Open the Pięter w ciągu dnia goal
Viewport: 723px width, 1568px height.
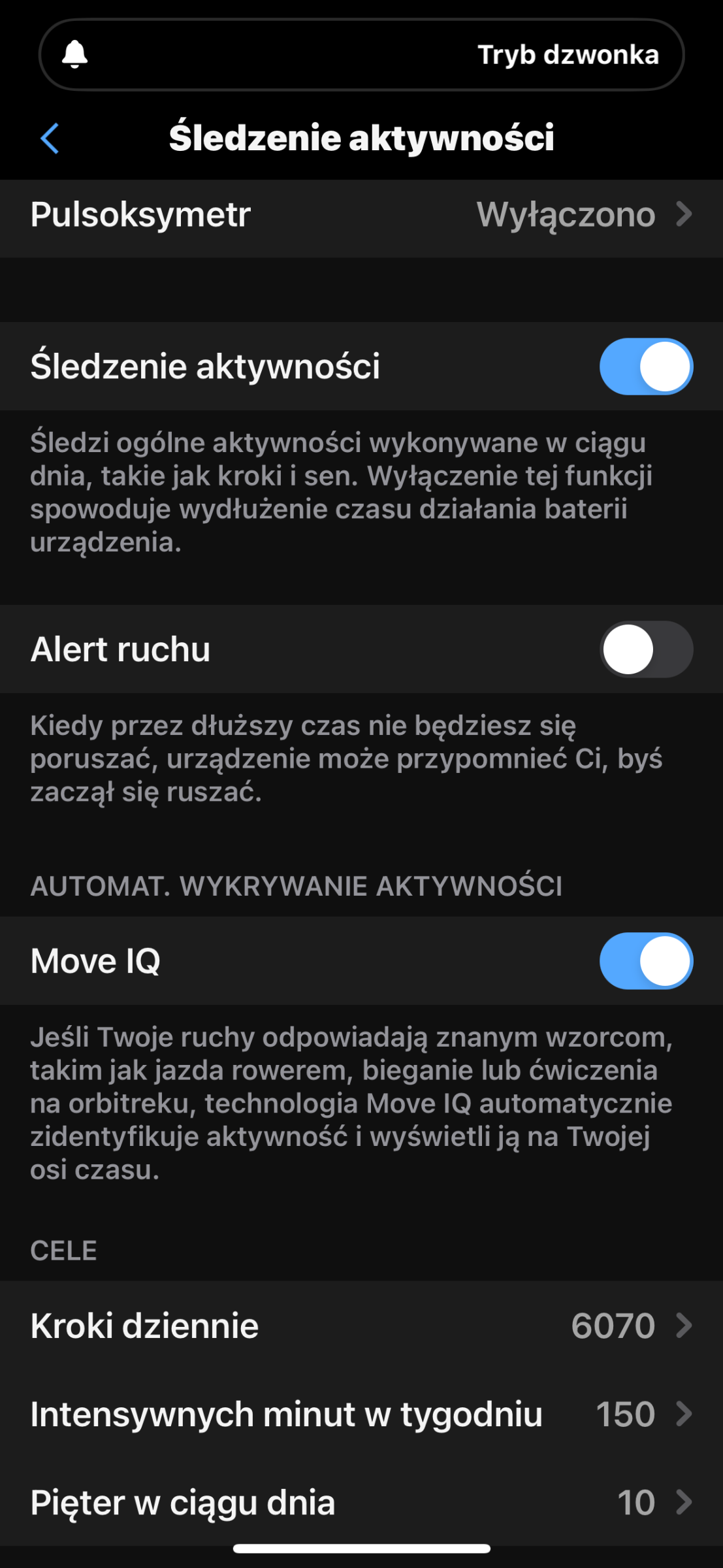click(361, 1502)
